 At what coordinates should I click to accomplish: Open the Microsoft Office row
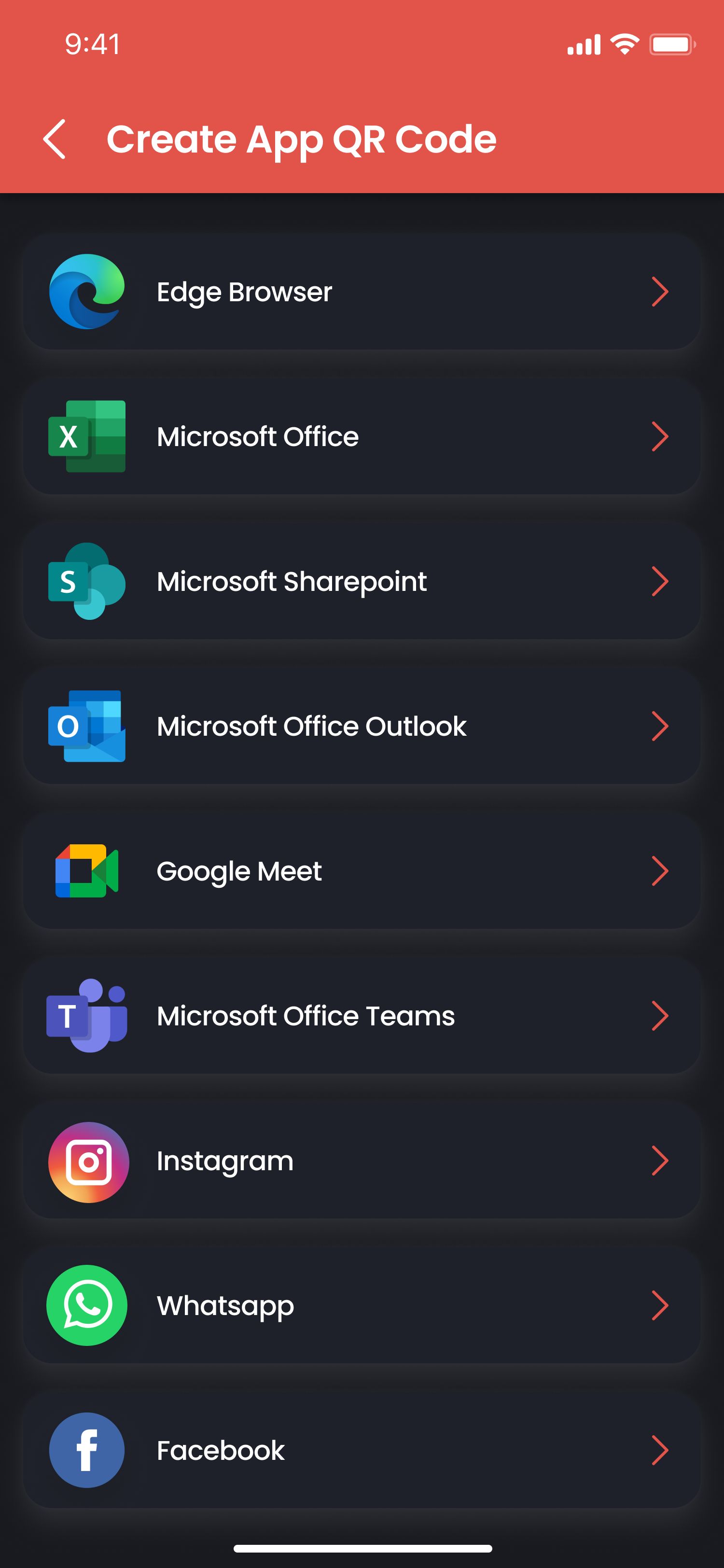[x=362, y=436]
